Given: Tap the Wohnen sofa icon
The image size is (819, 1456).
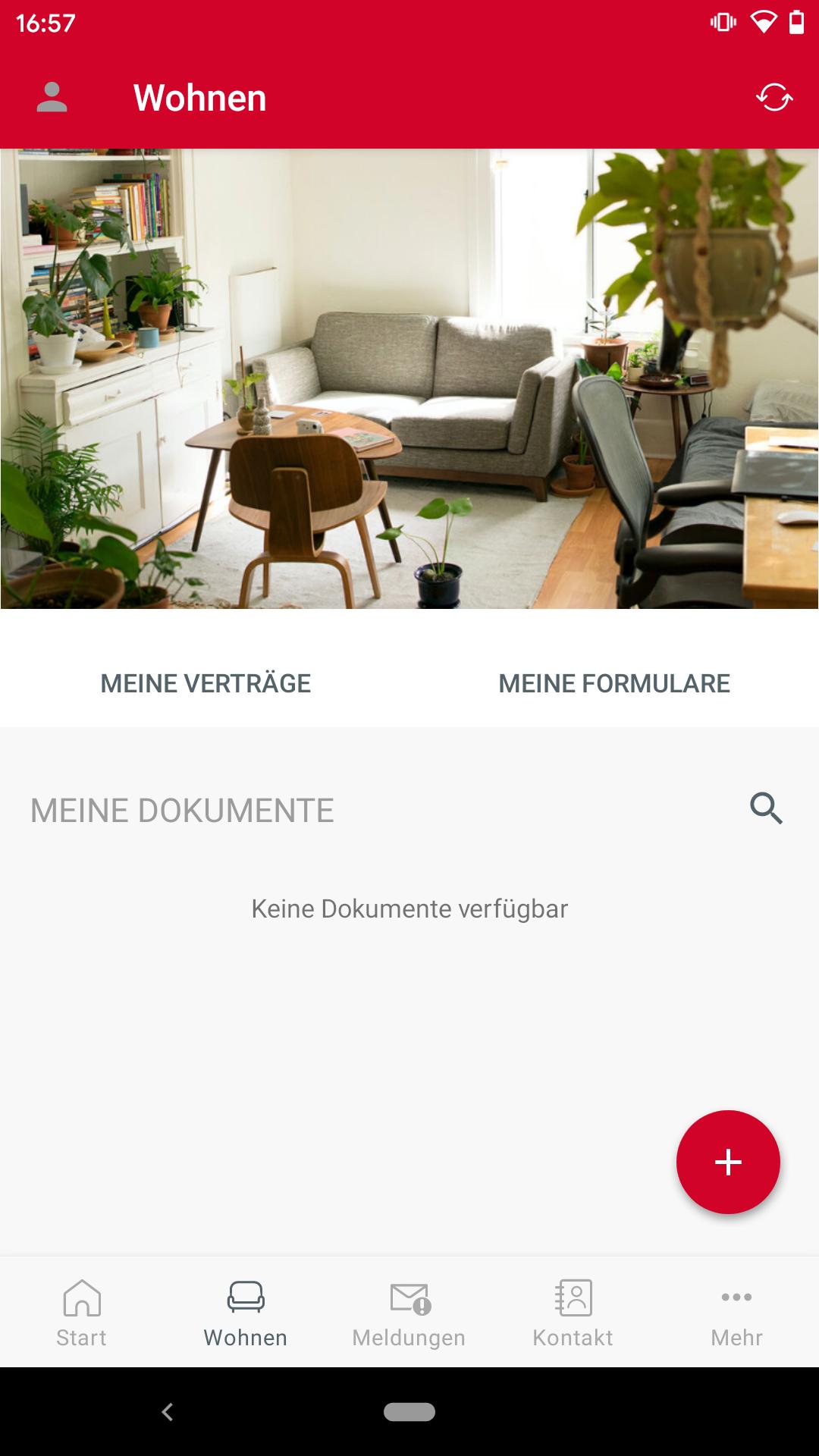Looking at the screenshot, I should coord(244,1294).
